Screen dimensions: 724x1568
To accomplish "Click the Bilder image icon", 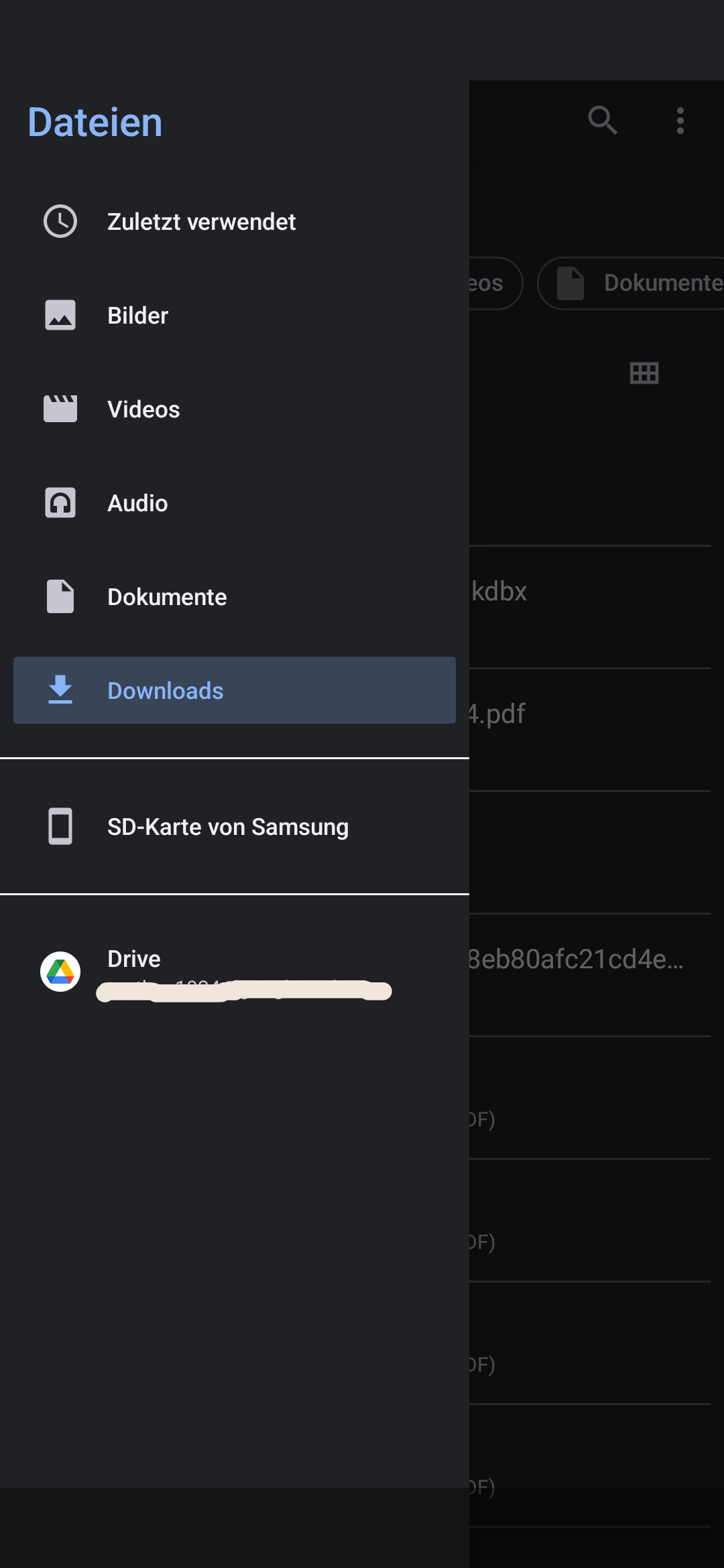I will (x=60, y=315).
